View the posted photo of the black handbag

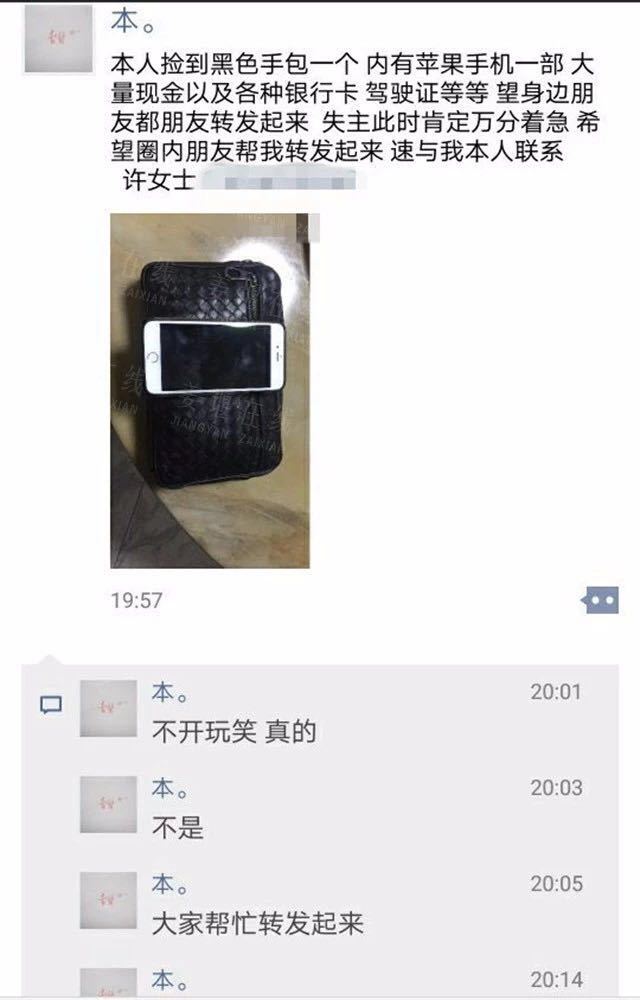(x=209, y=390)
